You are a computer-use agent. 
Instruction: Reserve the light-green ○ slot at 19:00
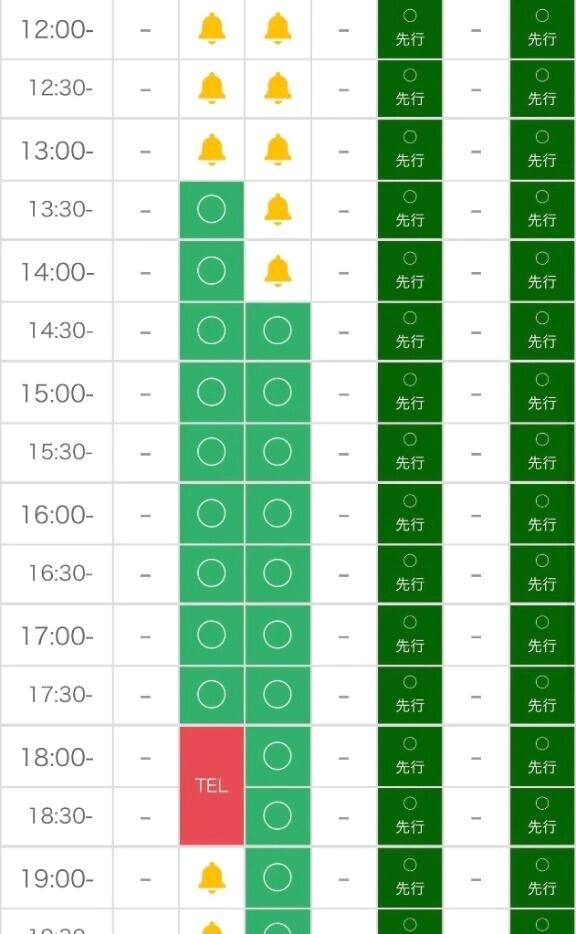coord(278,877)
